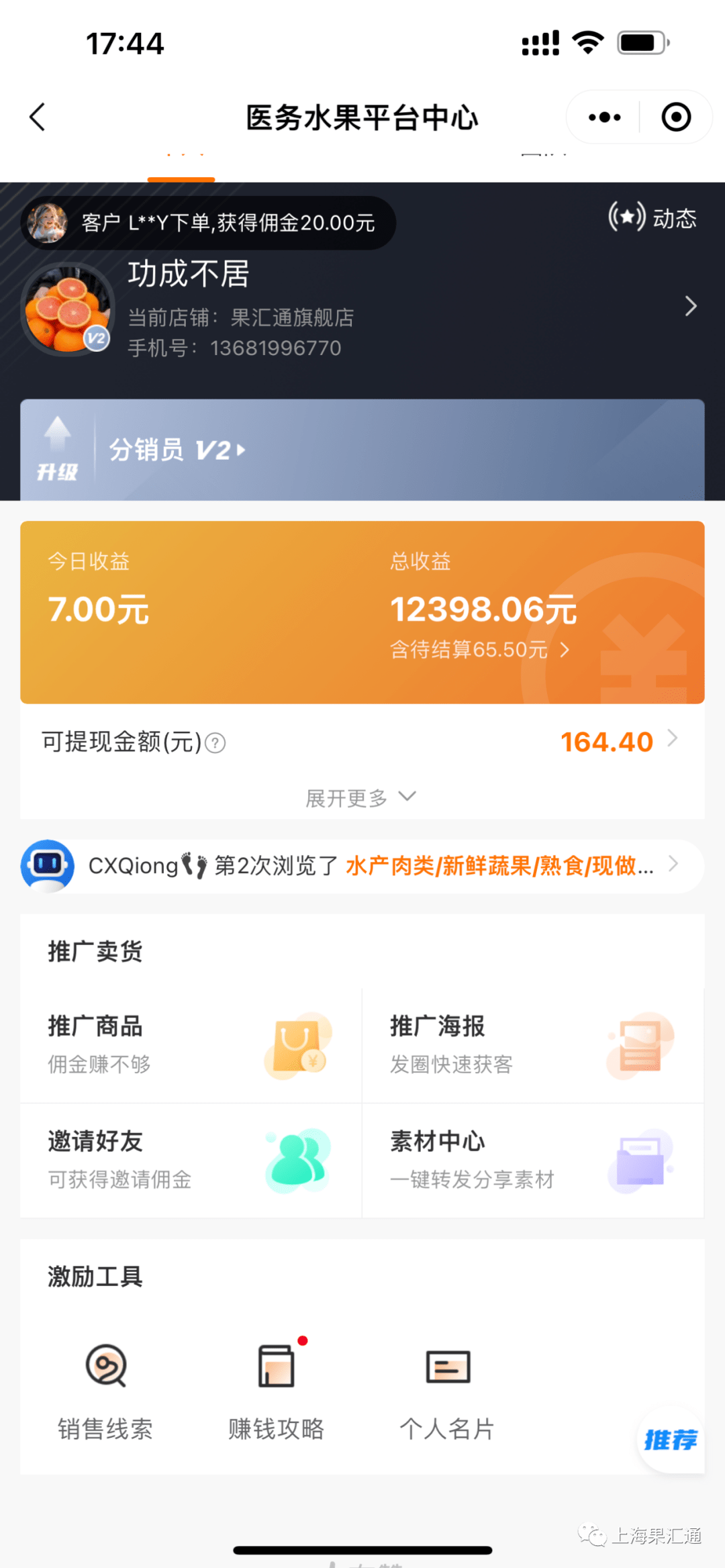Select 邀请好友 to invite friends
Image resolution: width=725 pixels, height=1568 pixels.
(191, 1160)
